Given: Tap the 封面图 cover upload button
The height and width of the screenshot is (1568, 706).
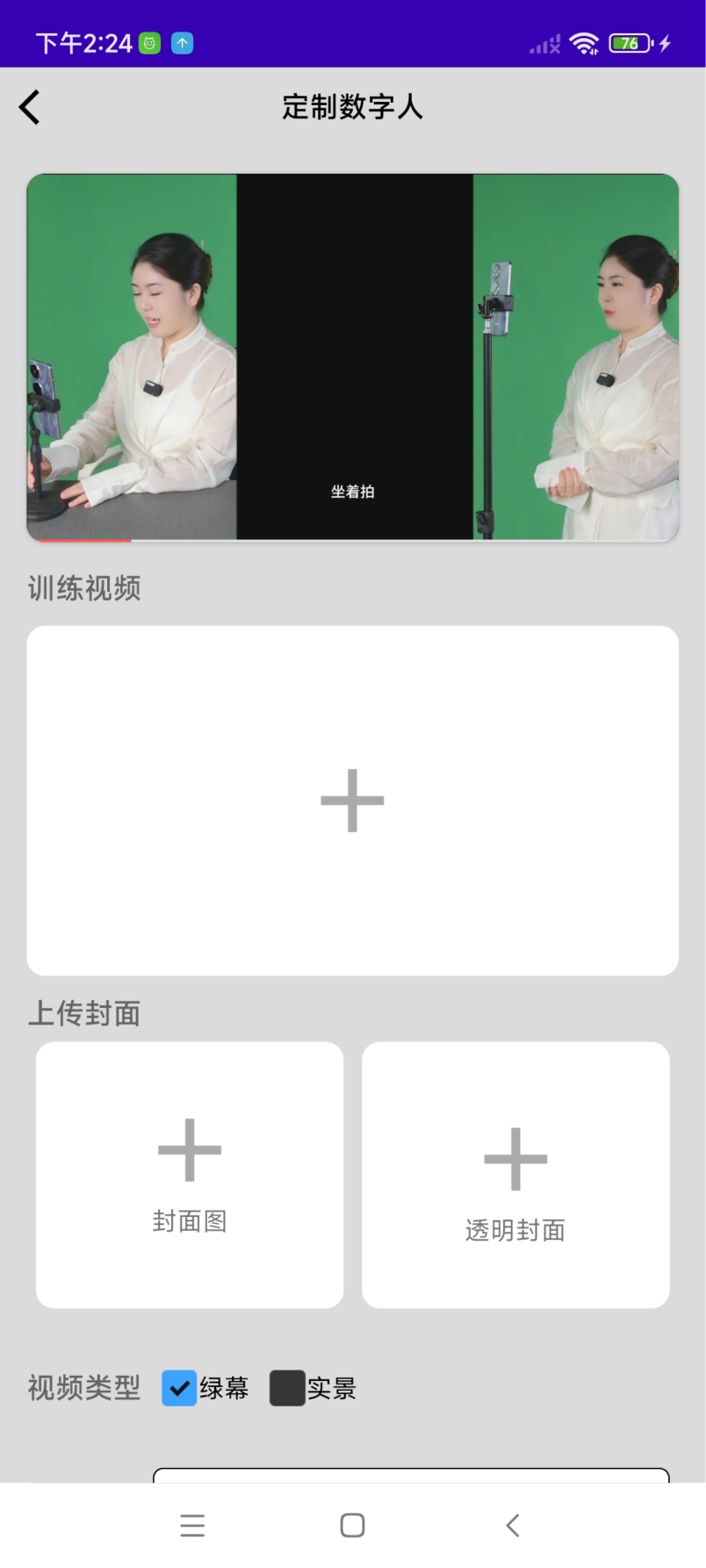Looking at the screenshot, I should (188, 1175).
